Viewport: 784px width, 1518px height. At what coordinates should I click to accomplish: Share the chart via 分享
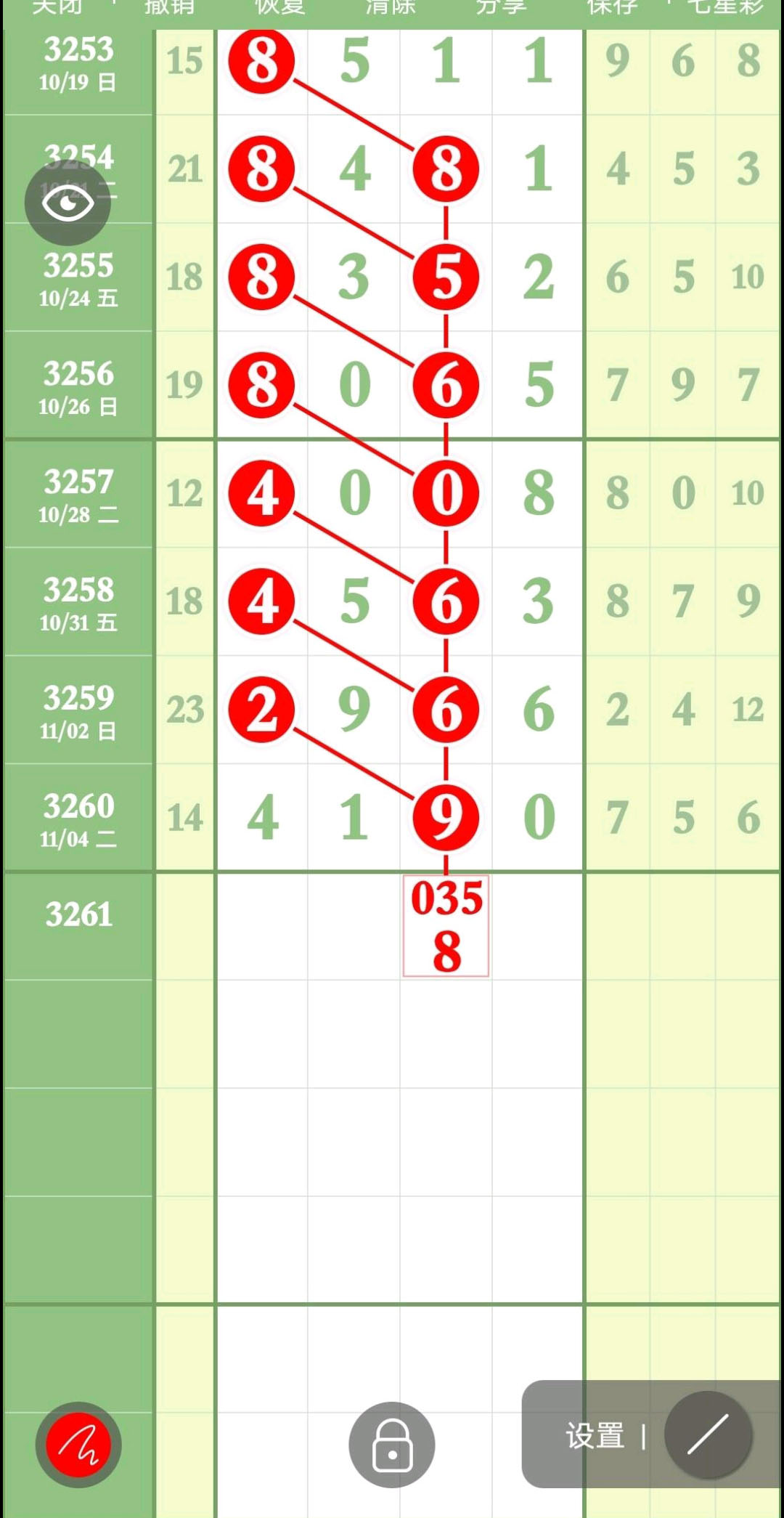coord(502,7)
